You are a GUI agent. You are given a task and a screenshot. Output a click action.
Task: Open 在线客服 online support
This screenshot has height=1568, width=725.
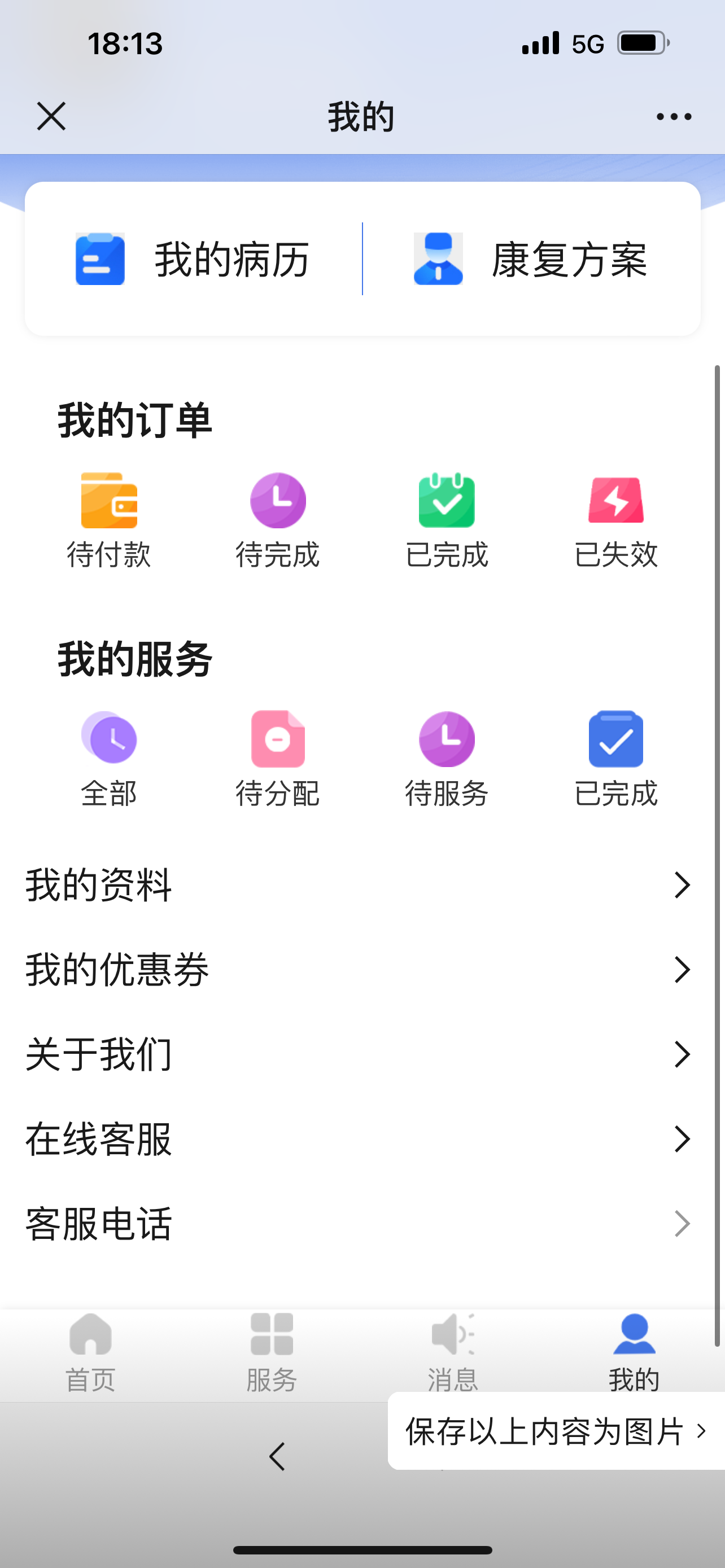(359, 1139)
